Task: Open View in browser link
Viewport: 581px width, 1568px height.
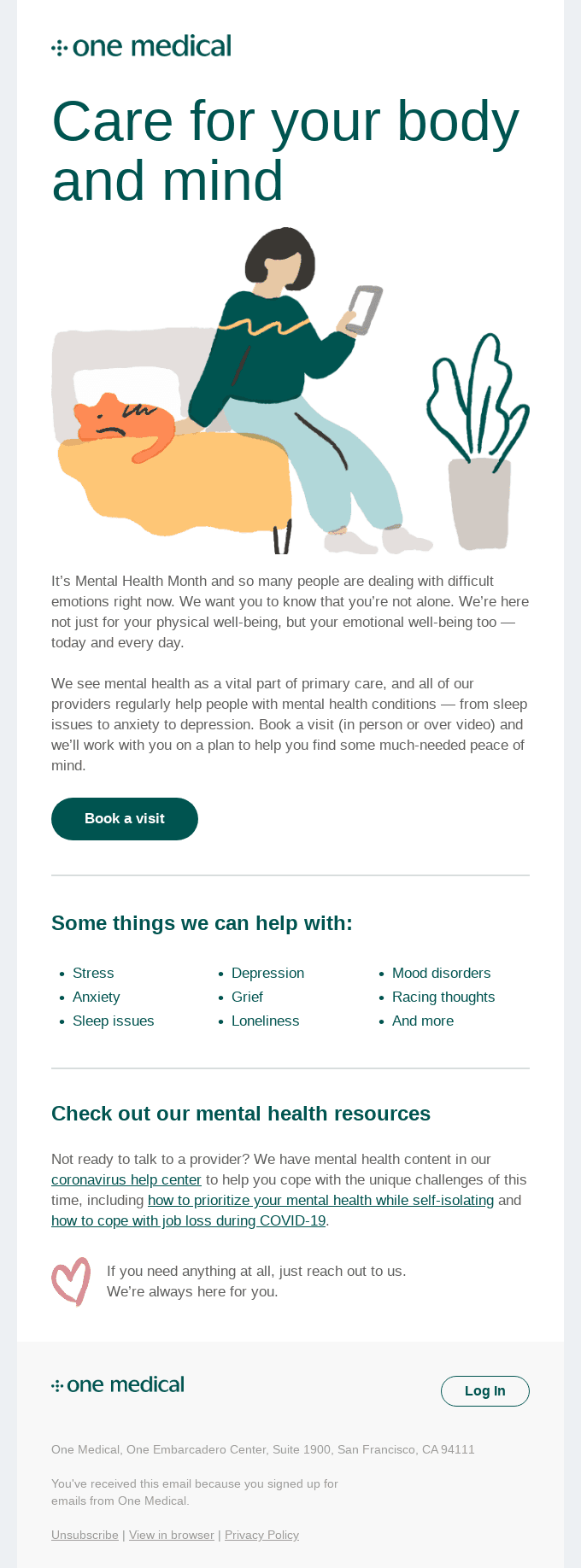Action: pyautogui.click(x=172, y=1535)
